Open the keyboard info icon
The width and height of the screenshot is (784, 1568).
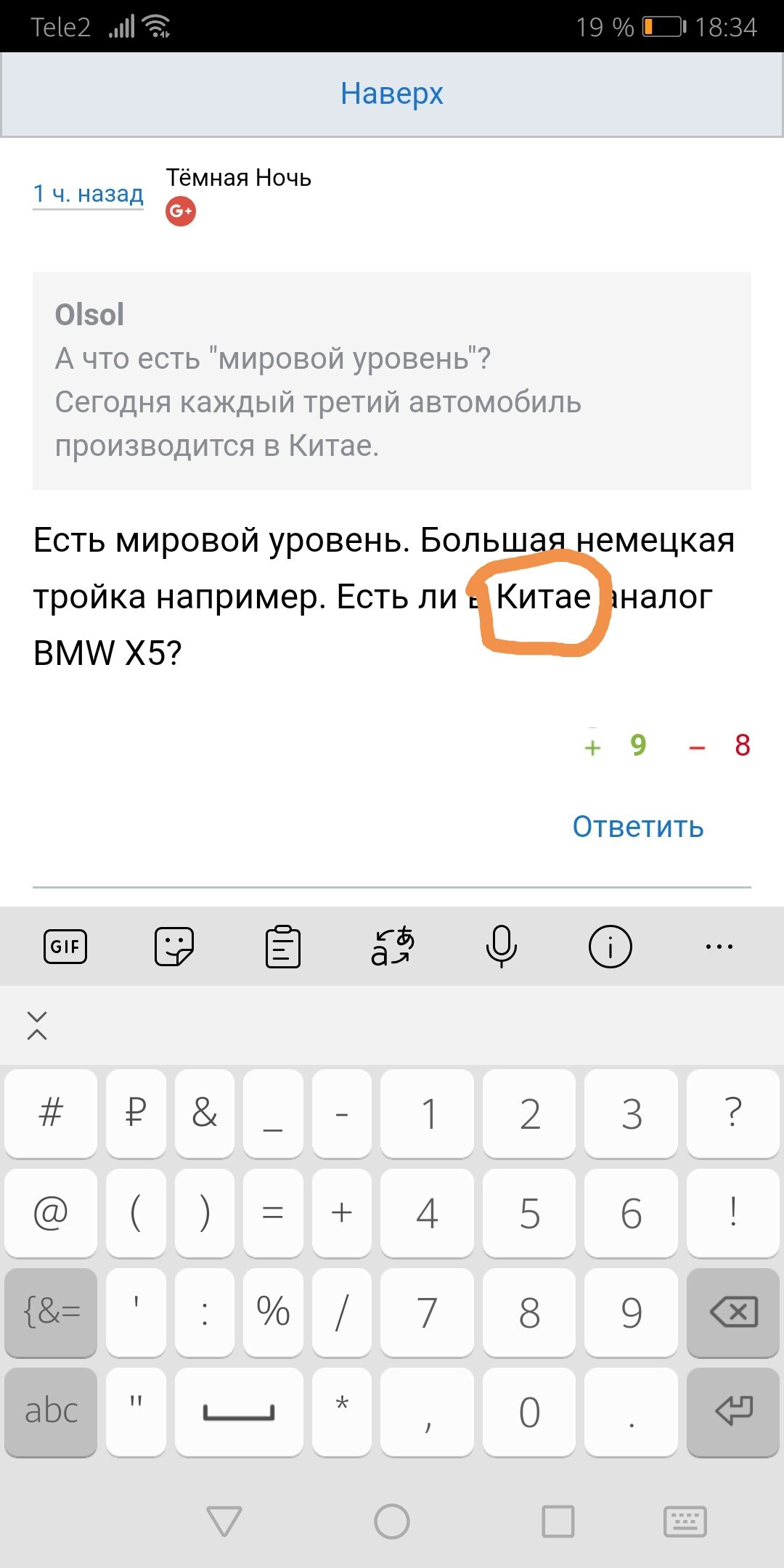click(x=610, y=947)
